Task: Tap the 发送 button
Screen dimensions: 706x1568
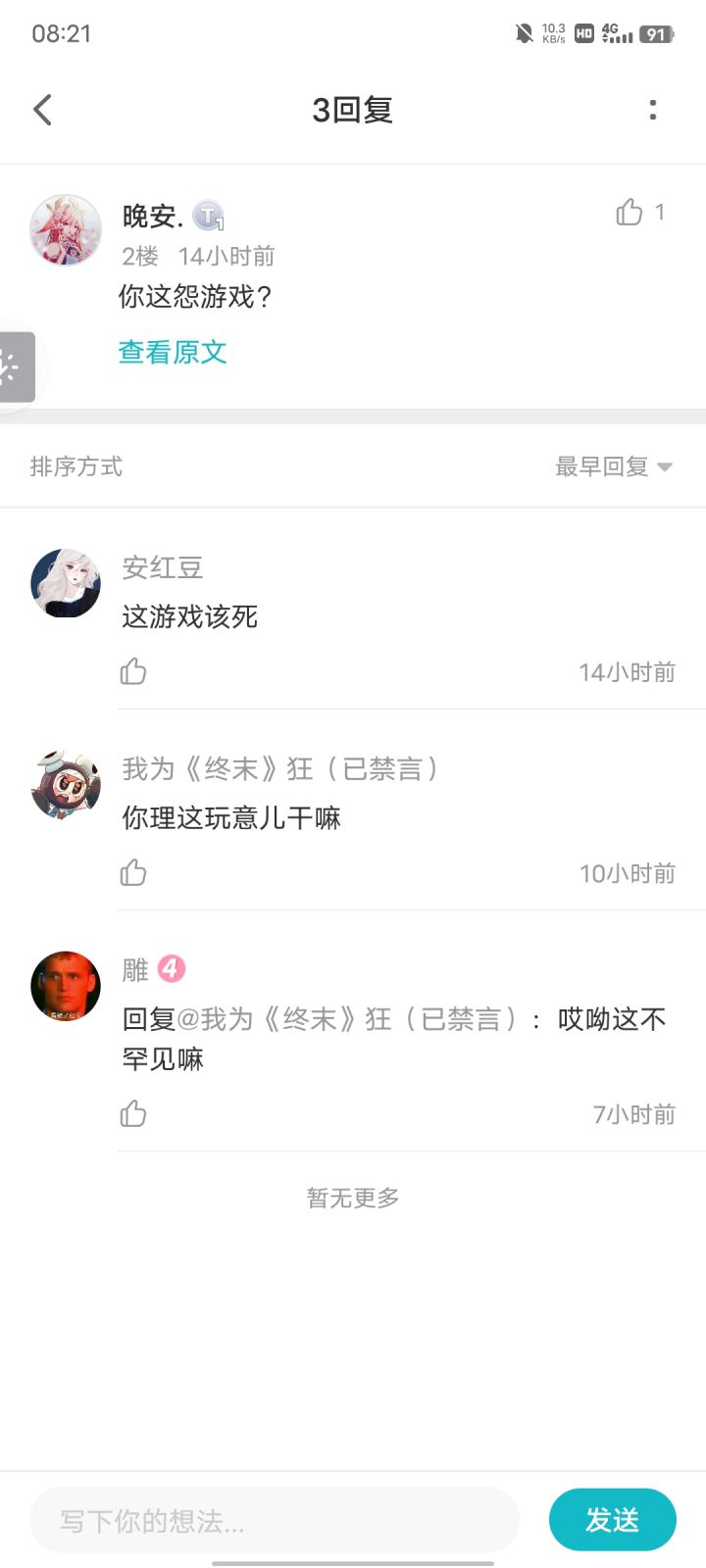Action: [612, 1520]
